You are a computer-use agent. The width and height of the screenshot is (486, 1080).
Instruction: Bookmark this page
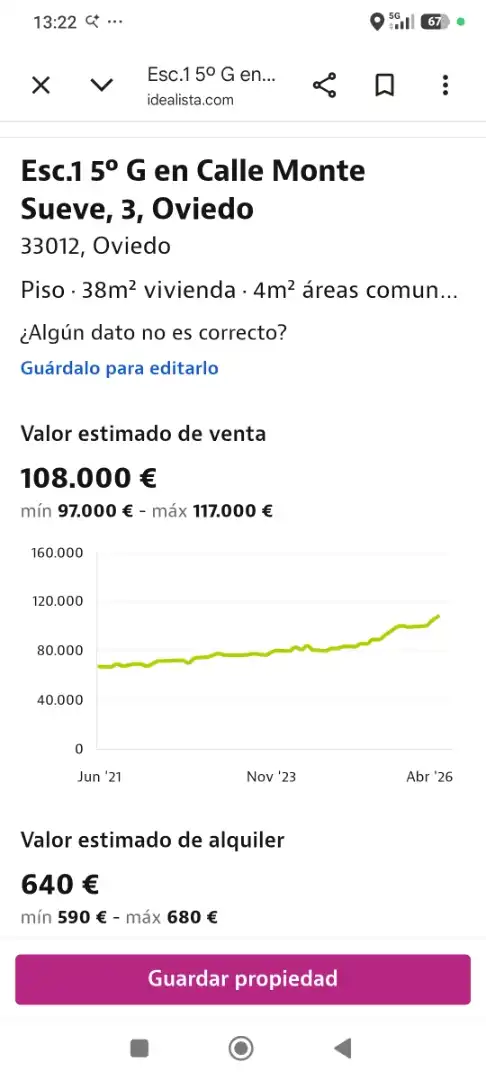pyautogui.click(x=384, y=86)
